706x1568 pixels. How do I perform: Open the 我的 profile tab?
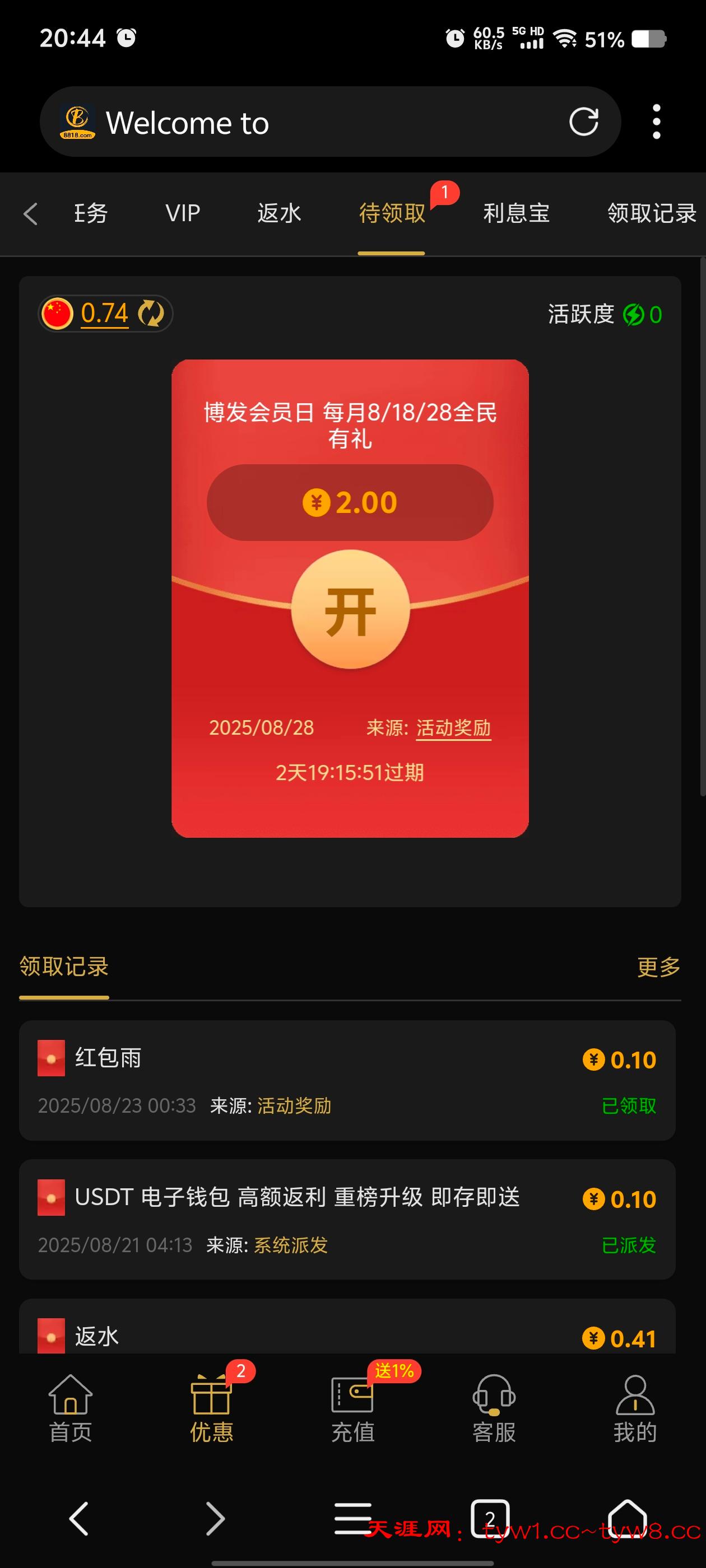point(635,1408)
